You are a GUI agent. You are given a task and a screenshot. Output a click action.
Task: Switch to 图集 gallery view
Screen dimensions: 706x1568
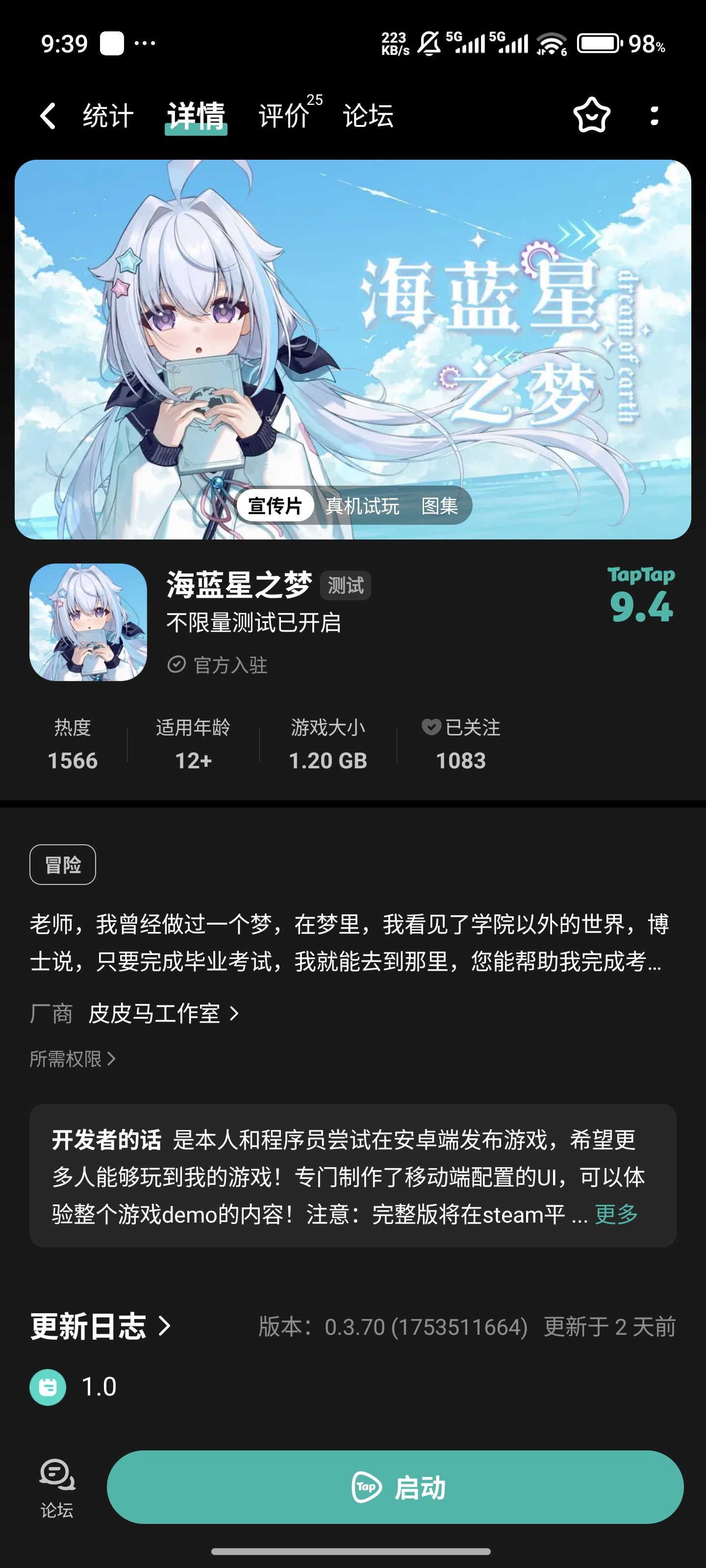(439, 505)
